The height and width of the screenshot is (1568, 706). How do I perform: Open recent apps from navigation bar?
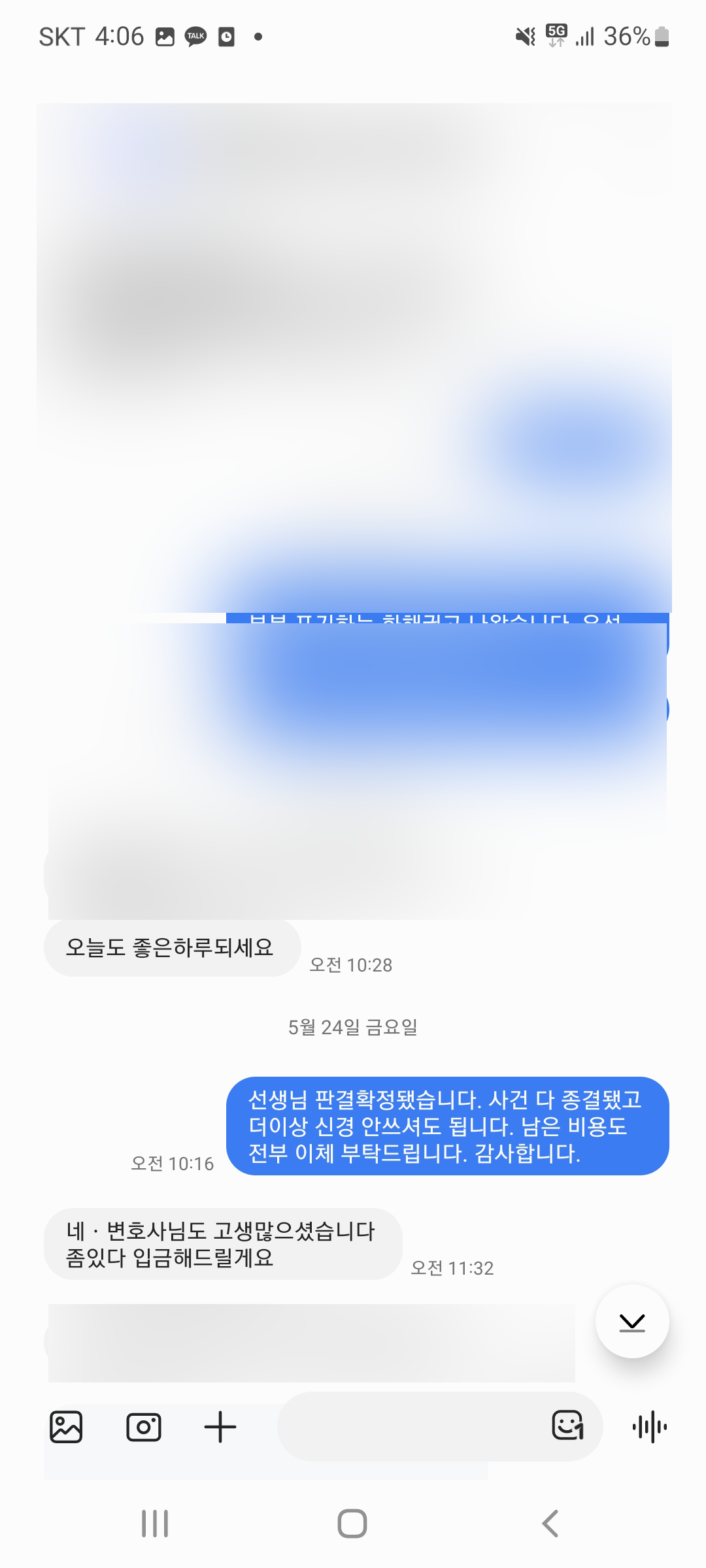click(x=155, y=1524)
